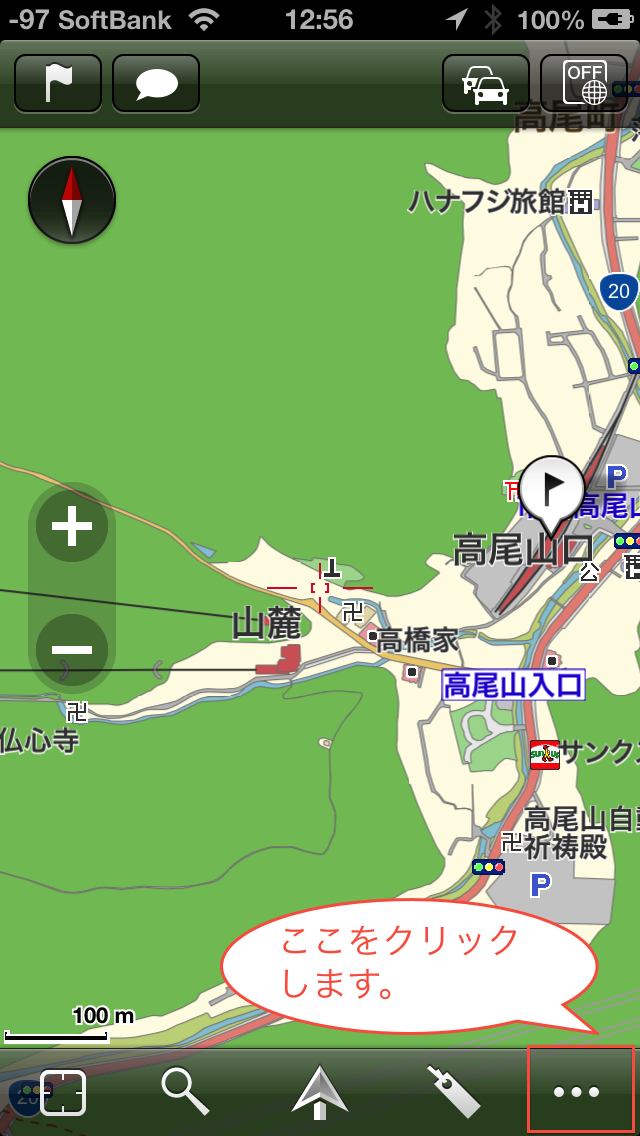Center on current location arrow
Image resolution: width=640 pixels, height=1136 pixels.
point(320,1092)
